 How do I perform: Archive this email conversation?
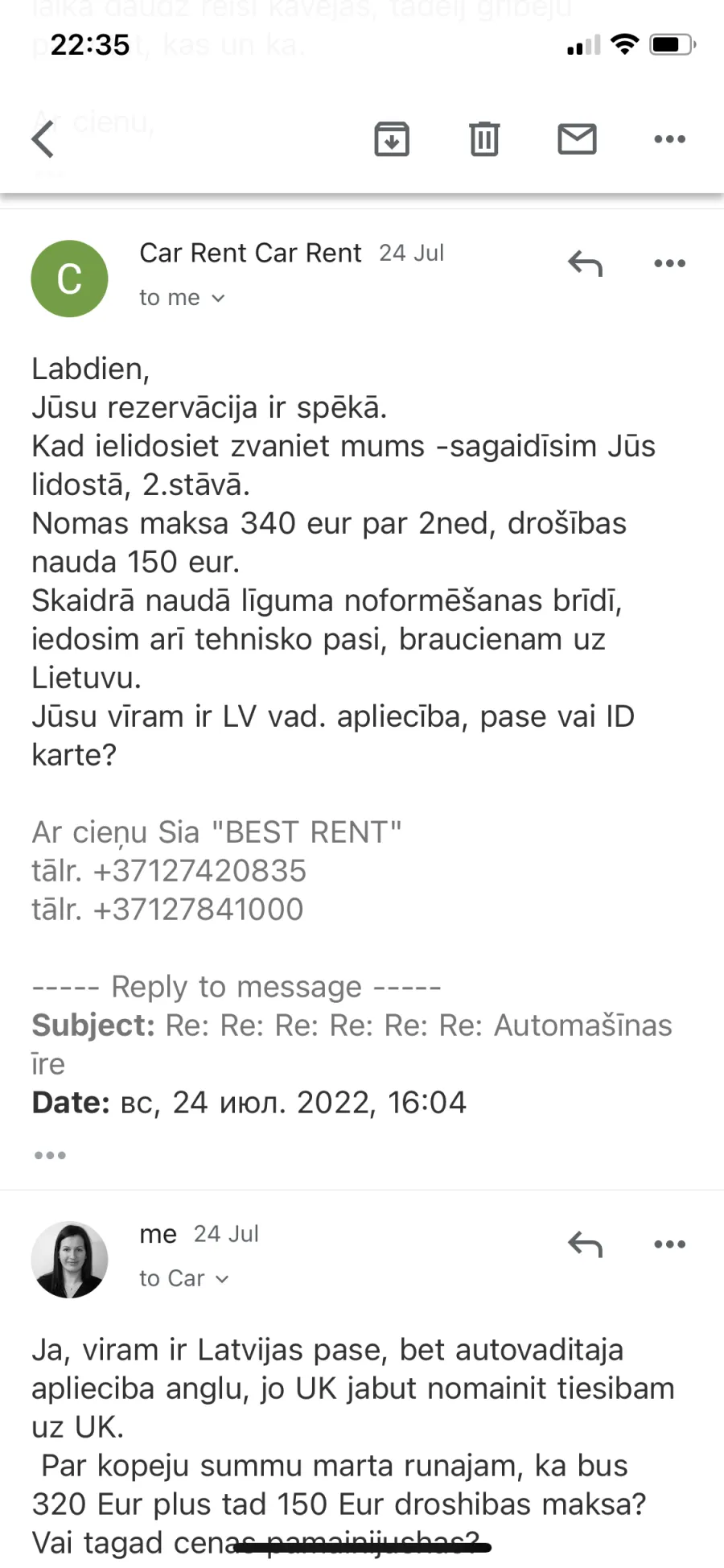(x=392, y=139)
